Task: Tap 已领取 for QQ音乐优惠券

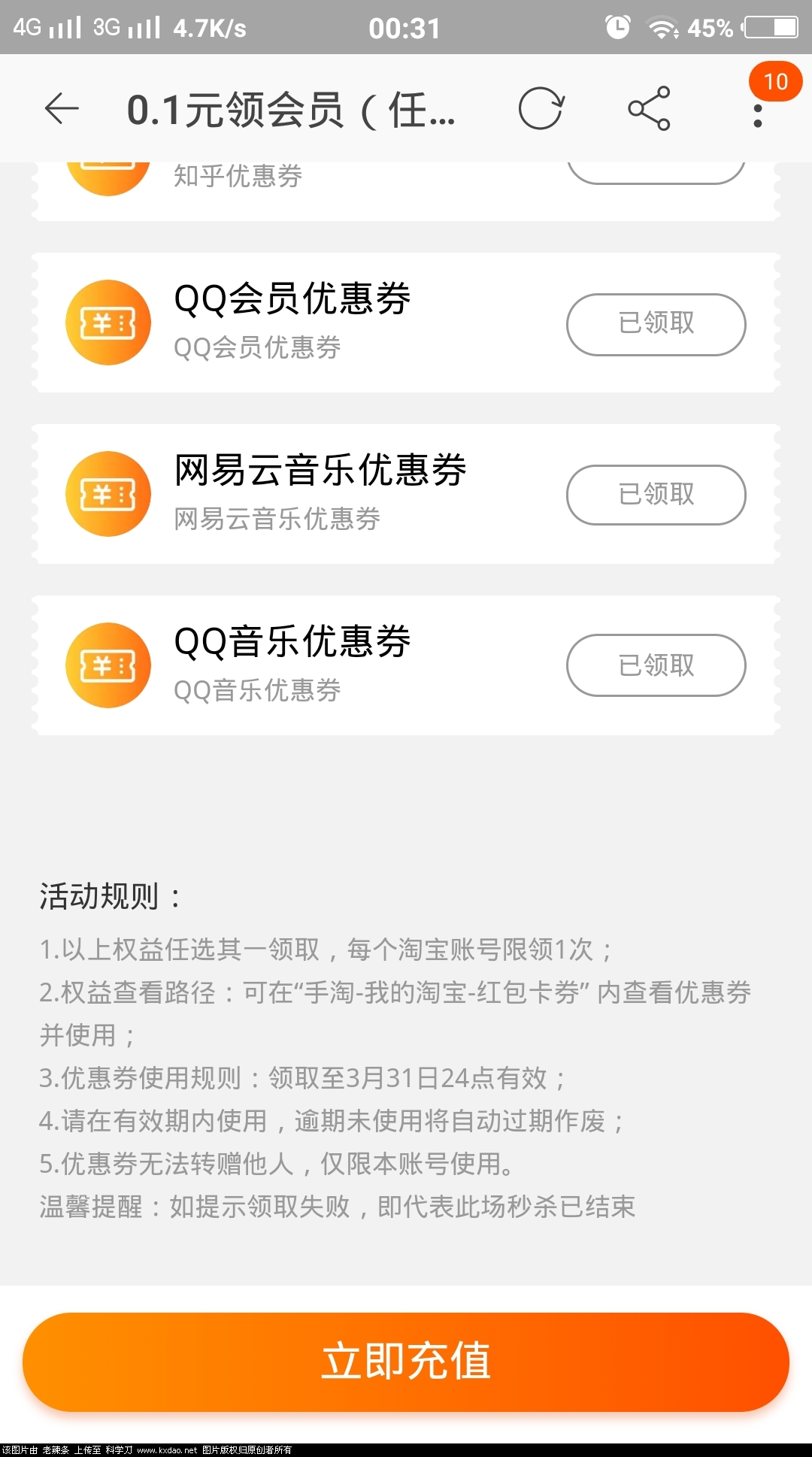Action: (x=656, y=665)
